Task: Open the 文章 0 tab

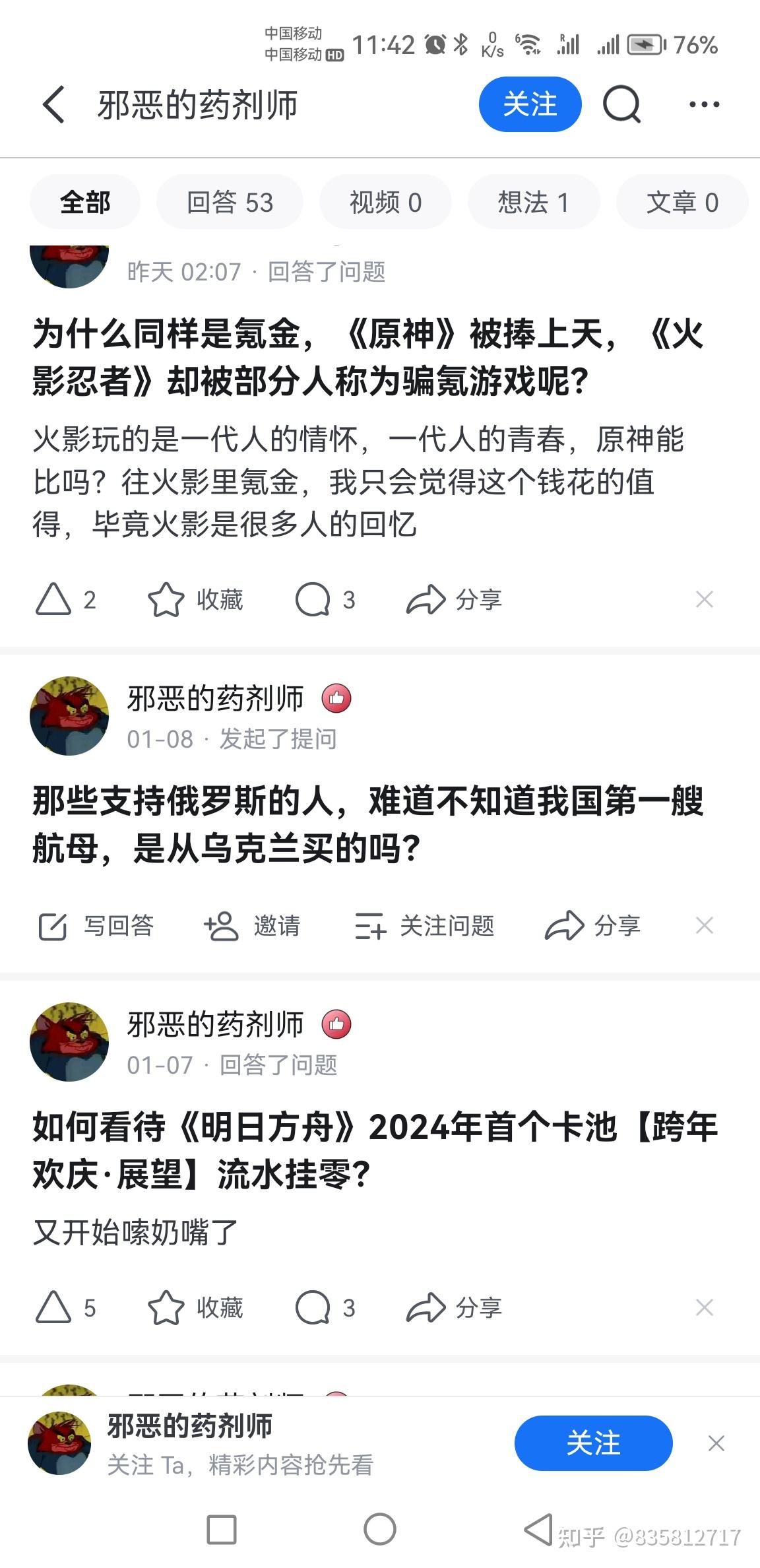Action: pos(681,203)
